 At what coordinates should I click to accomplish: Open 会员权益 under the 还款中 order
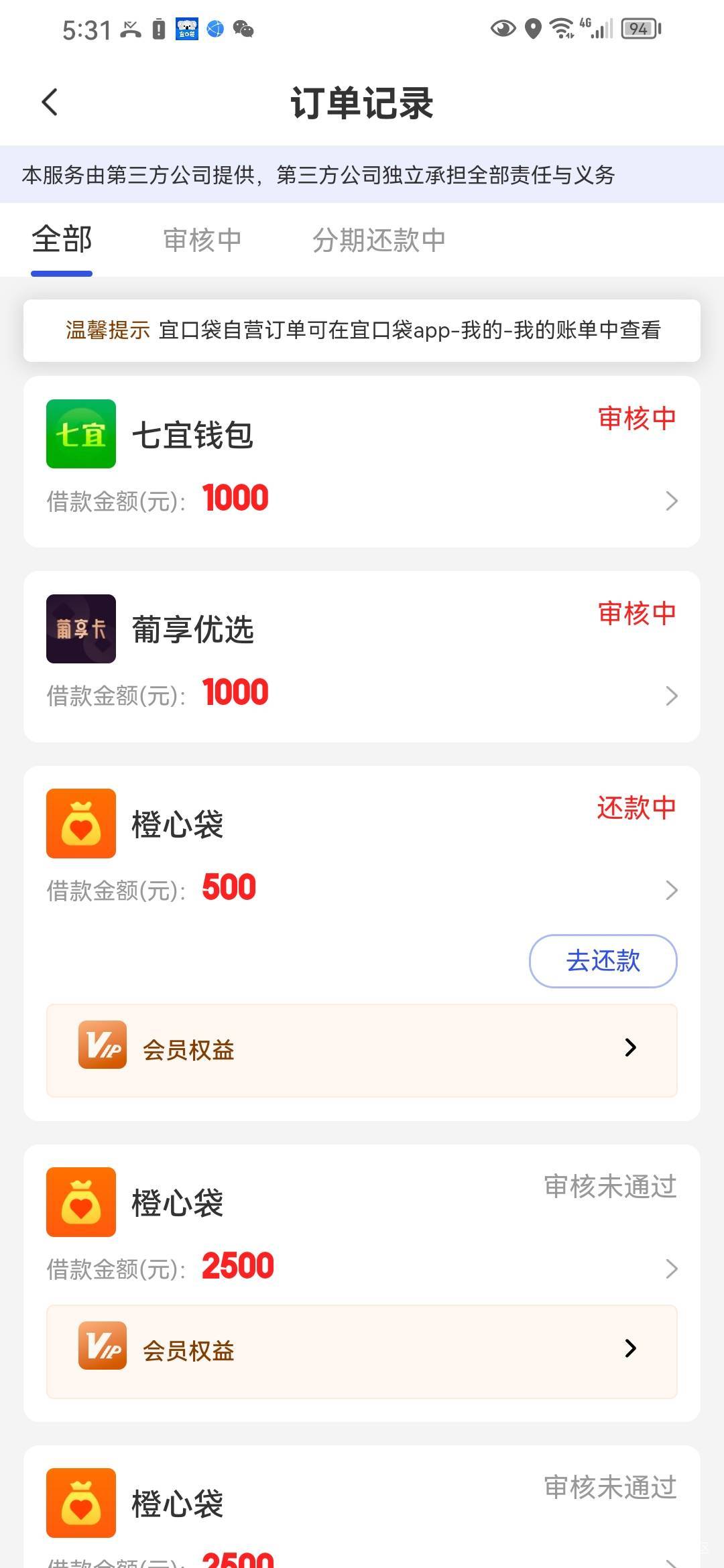coord(362,1050)
